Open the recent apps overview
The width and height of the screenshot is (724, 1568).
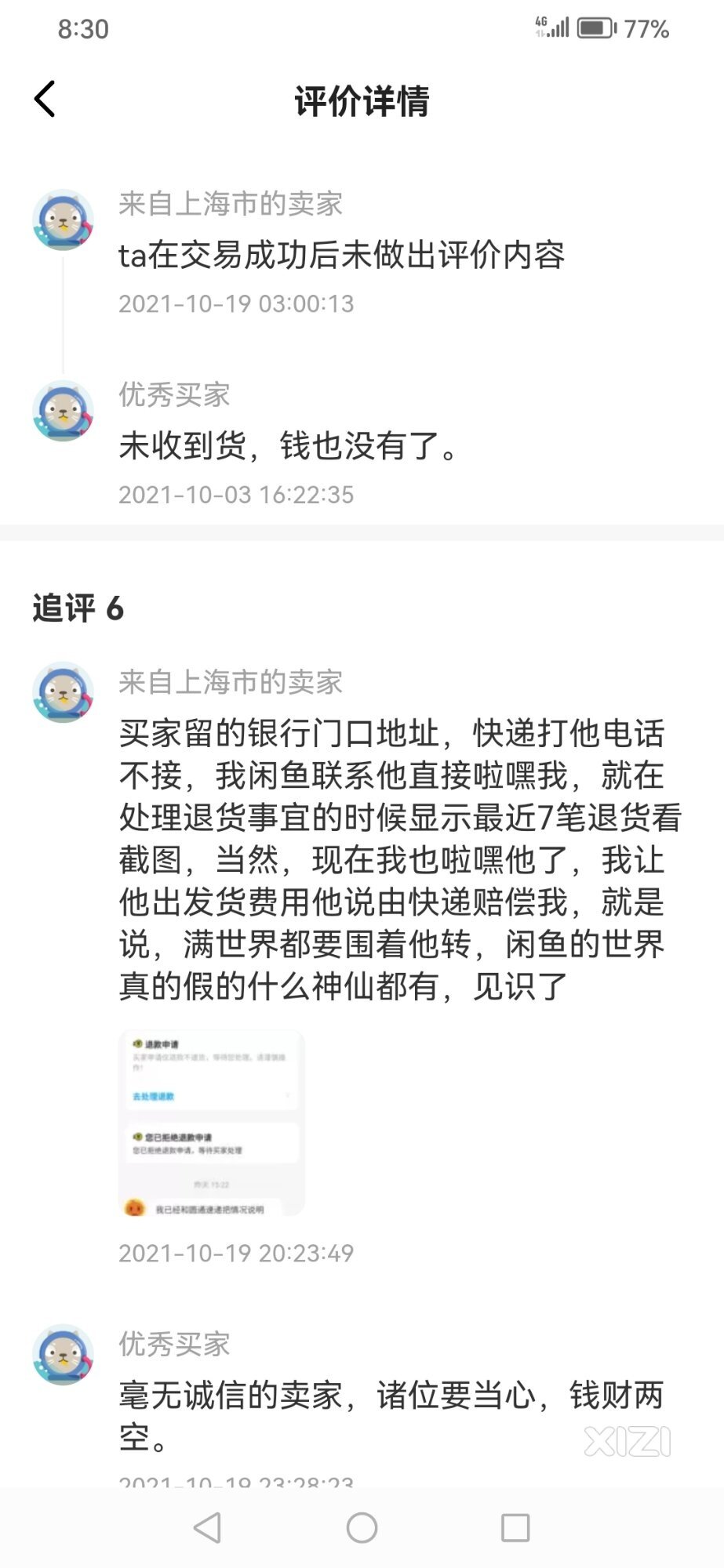[x=515, y=1527]
